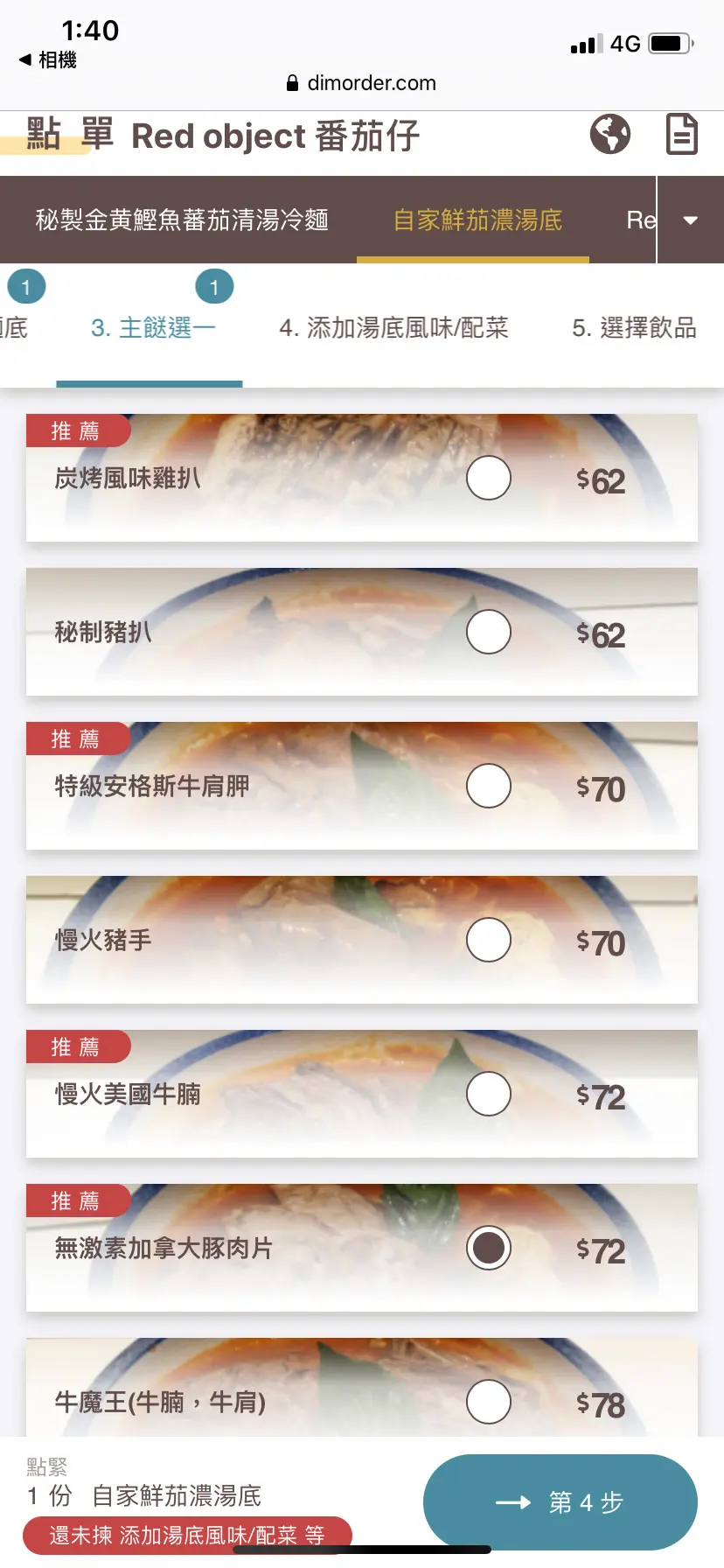Screen dimensions: 724x1568
Task: Expand the category dropdown arrow
Action: [690, 220]
